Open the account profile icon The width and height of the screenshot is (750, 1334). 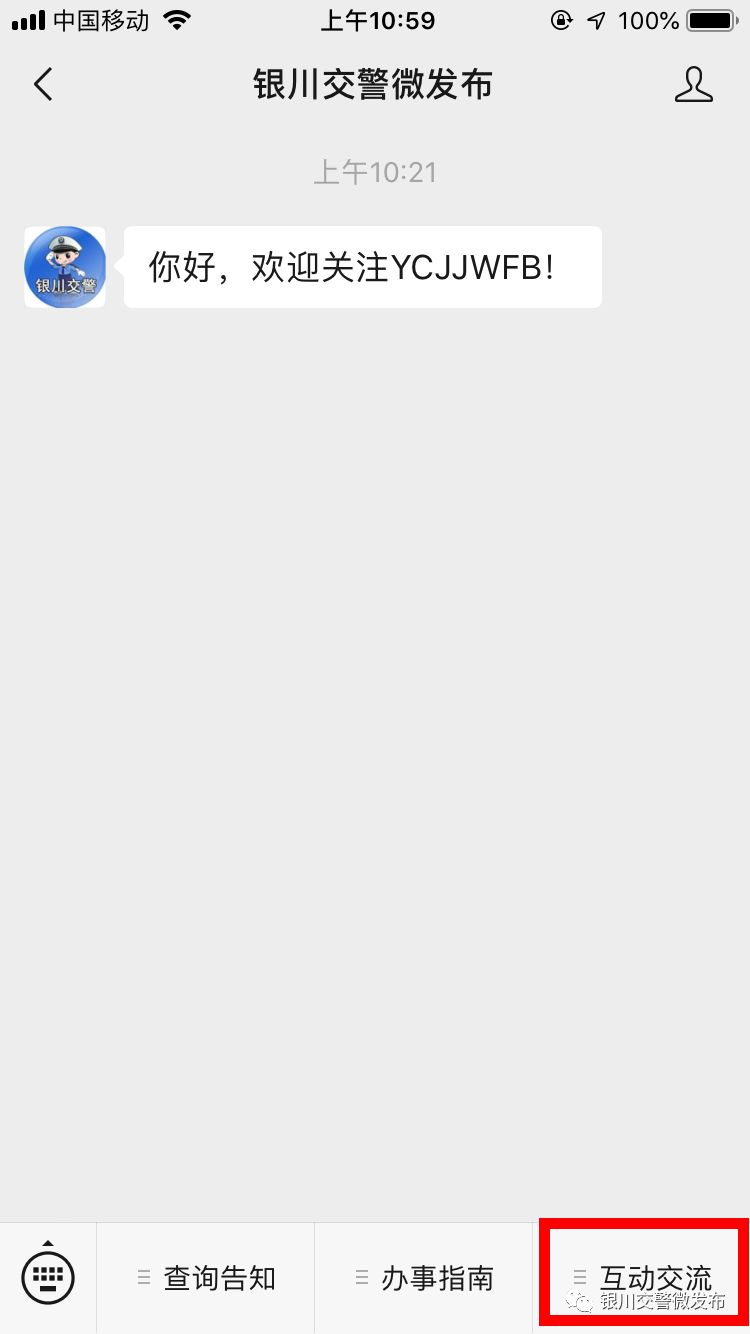tap(693, 85)
